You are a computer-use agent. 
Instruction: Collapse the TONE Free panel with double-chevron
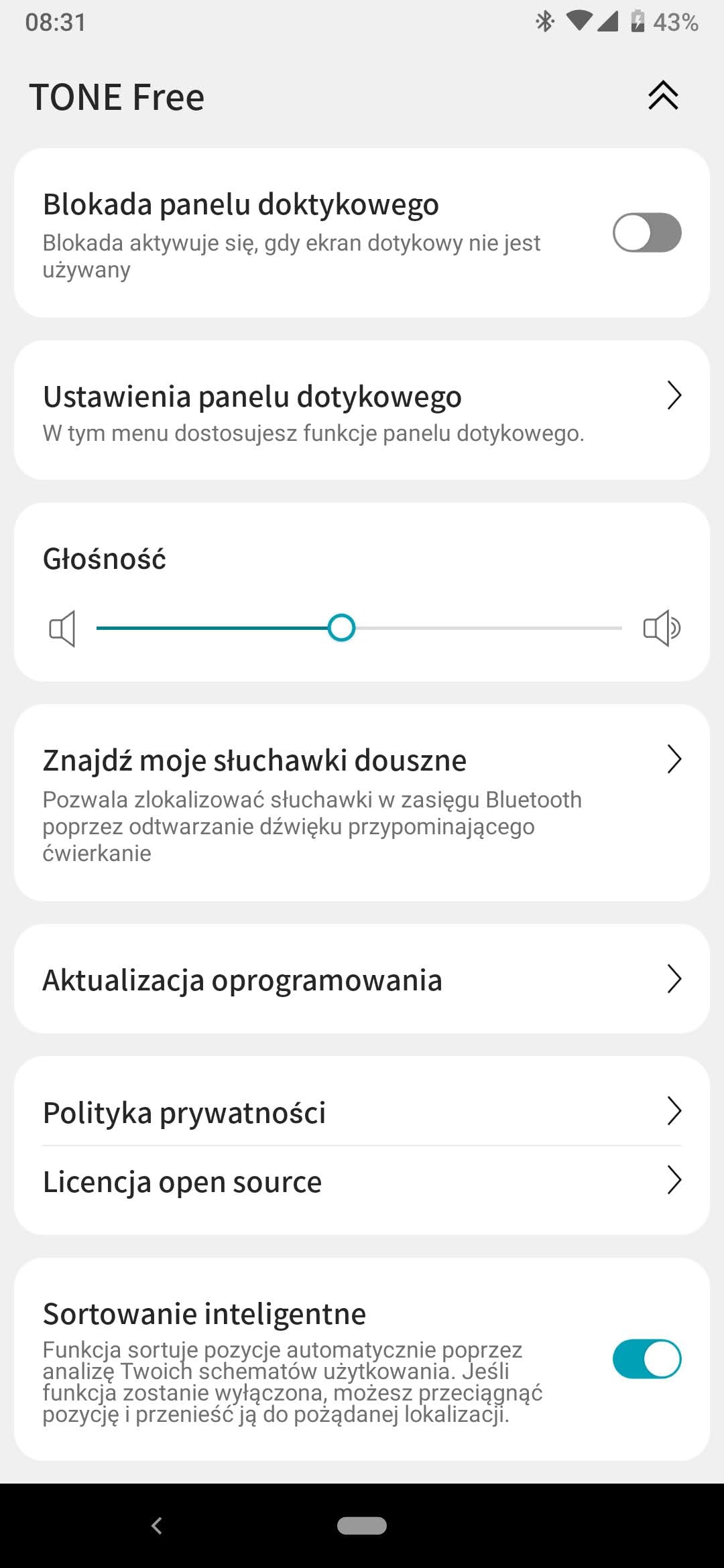point(663,96)
